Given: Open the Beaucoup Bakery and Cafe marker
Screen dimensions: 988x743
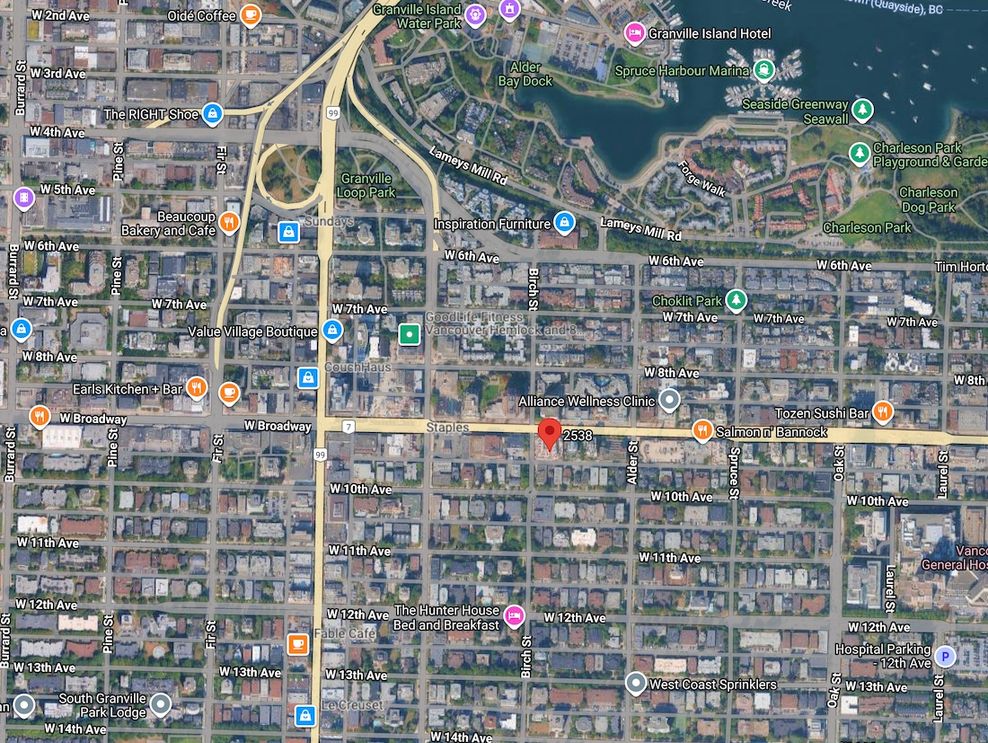Looking at the screenshot, I should click(x=230, y=222).
